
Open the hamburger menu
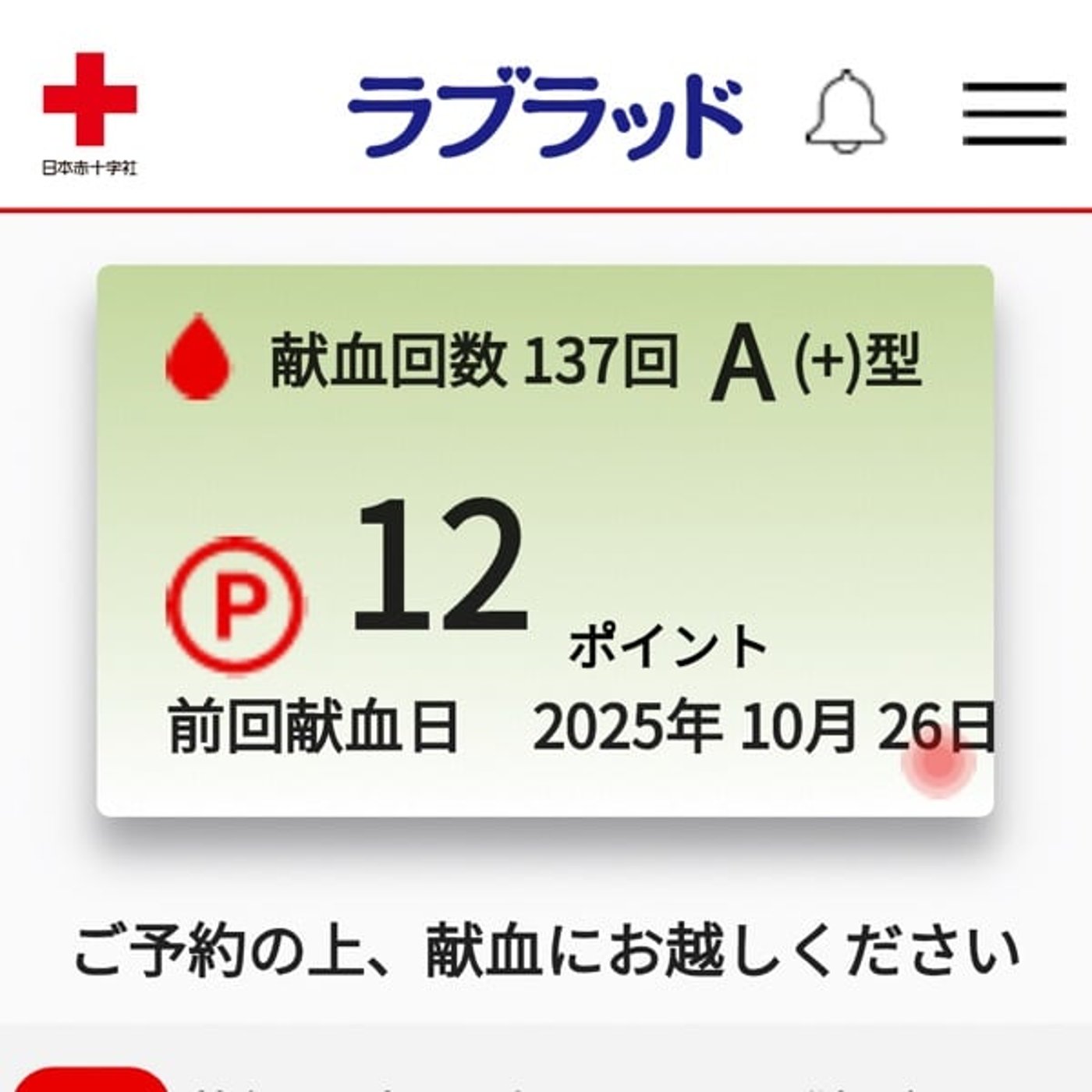tap(1013, 113)
